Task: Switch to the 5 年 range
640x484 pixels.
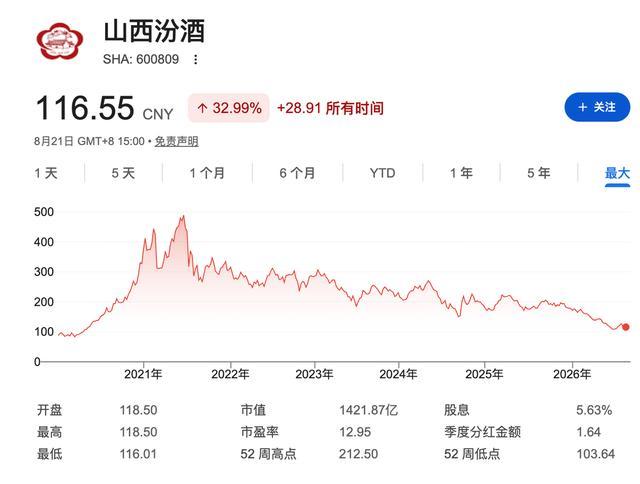Action: pos(539,173)
